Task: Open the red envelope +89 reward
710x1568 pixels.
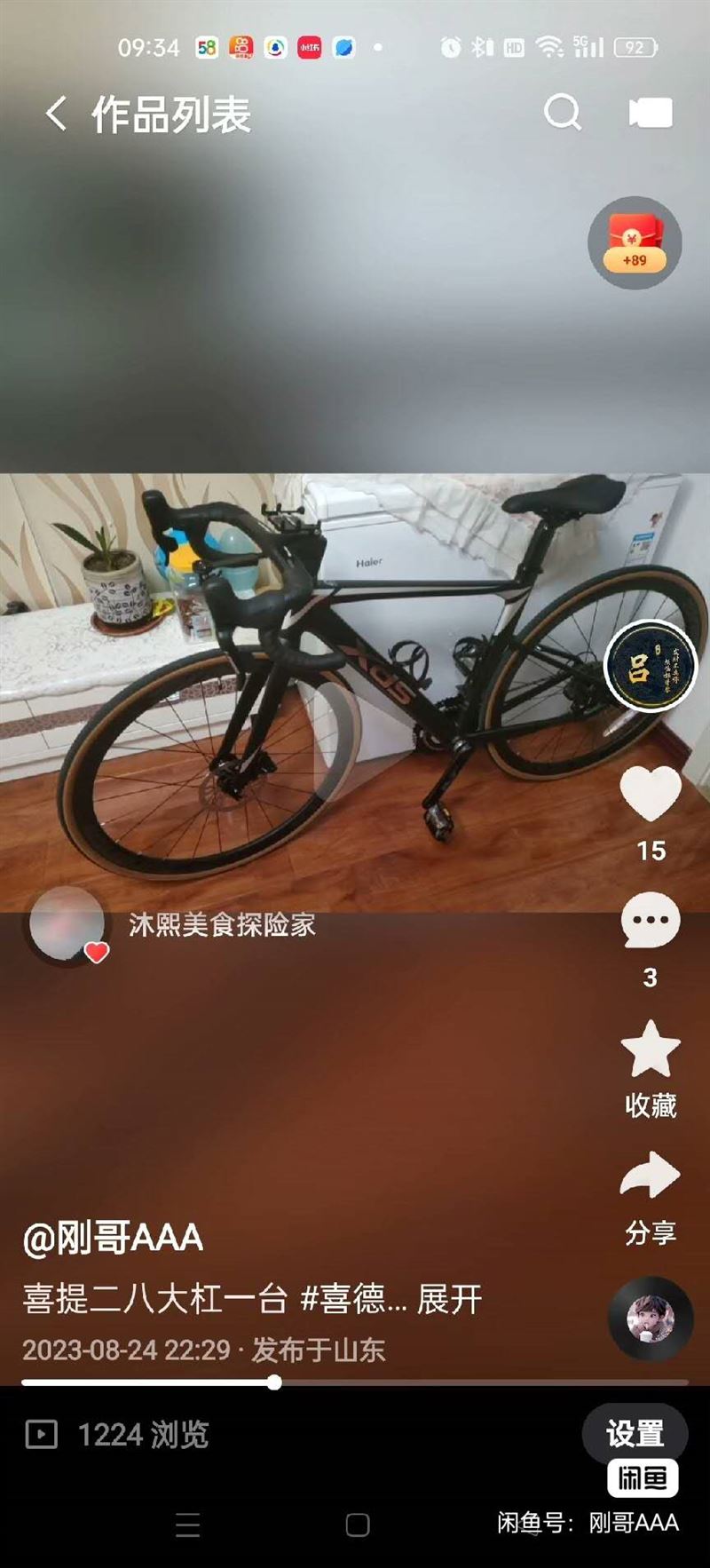Action: point(635,242)
